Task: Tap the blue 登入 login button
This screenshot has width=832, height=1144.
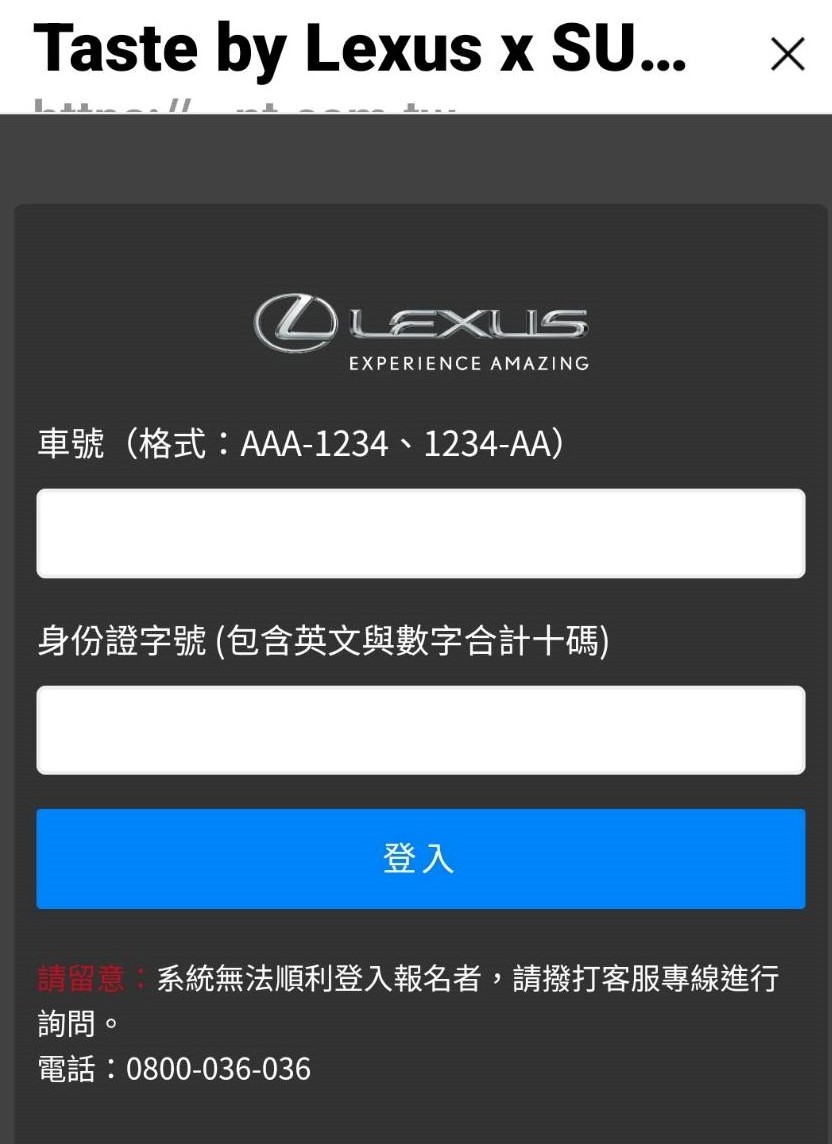Action: click(420, 859)
